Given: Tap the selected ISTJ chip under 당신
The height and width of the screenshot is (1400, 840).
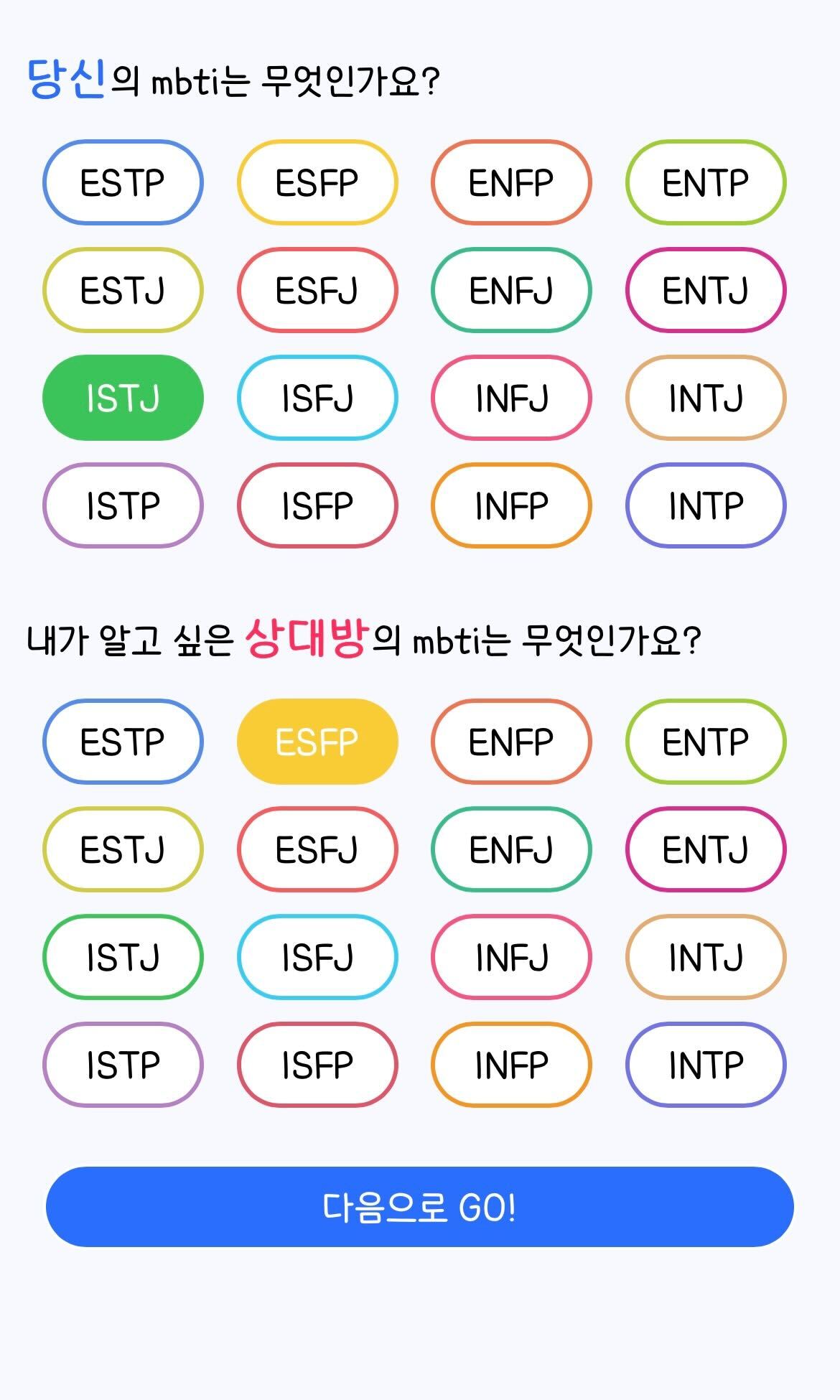Looking at the screenshot, I should click(123, 398).
